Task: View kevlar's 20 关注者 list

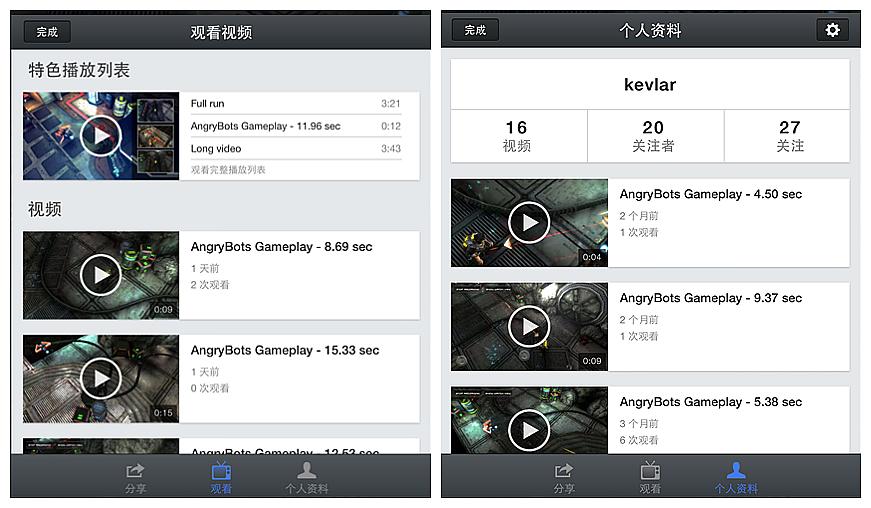Action: [x=653, y=136]
